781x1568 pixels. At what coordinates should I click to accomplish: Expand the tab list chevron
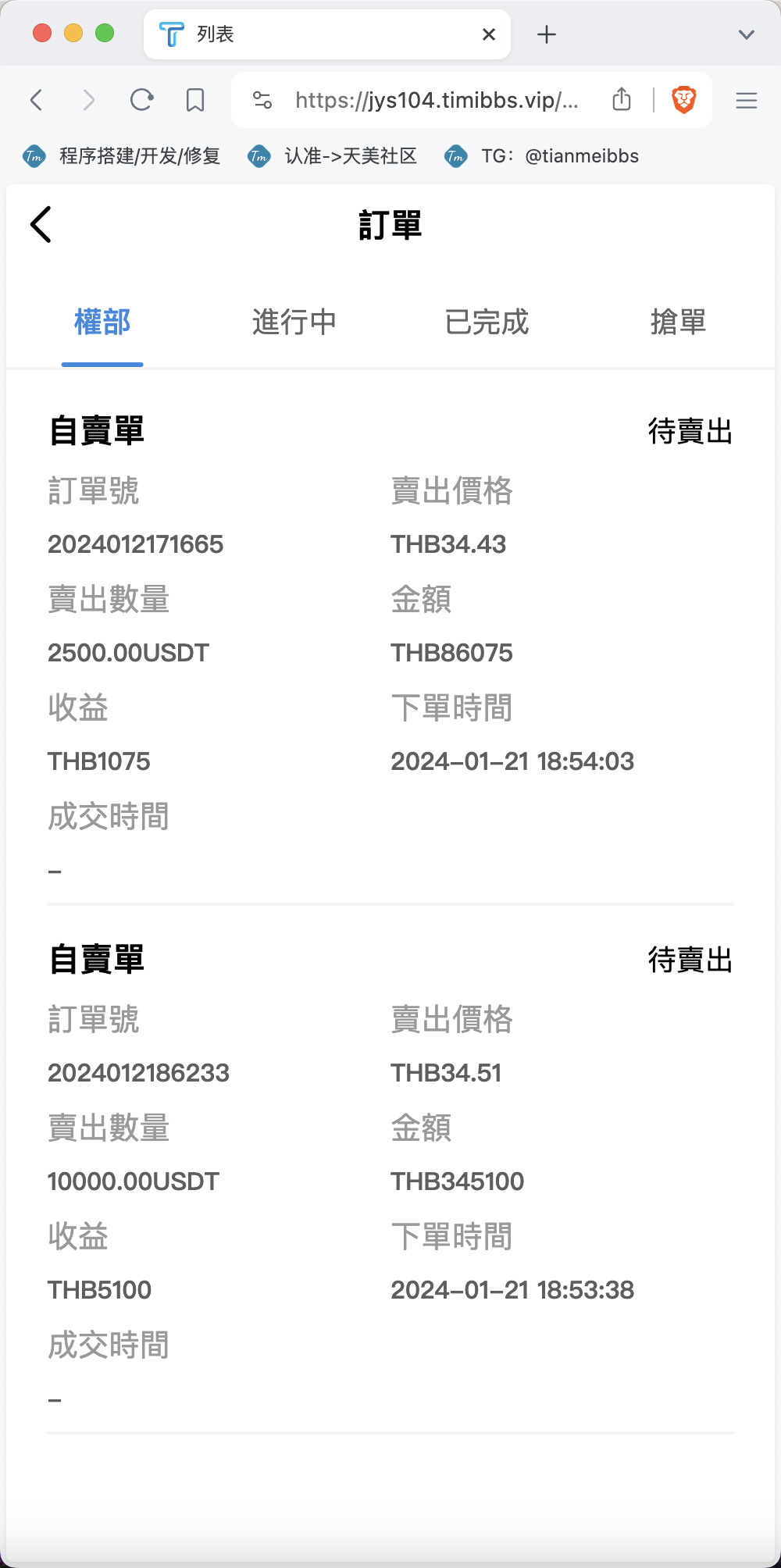click(x=747, y=34)
